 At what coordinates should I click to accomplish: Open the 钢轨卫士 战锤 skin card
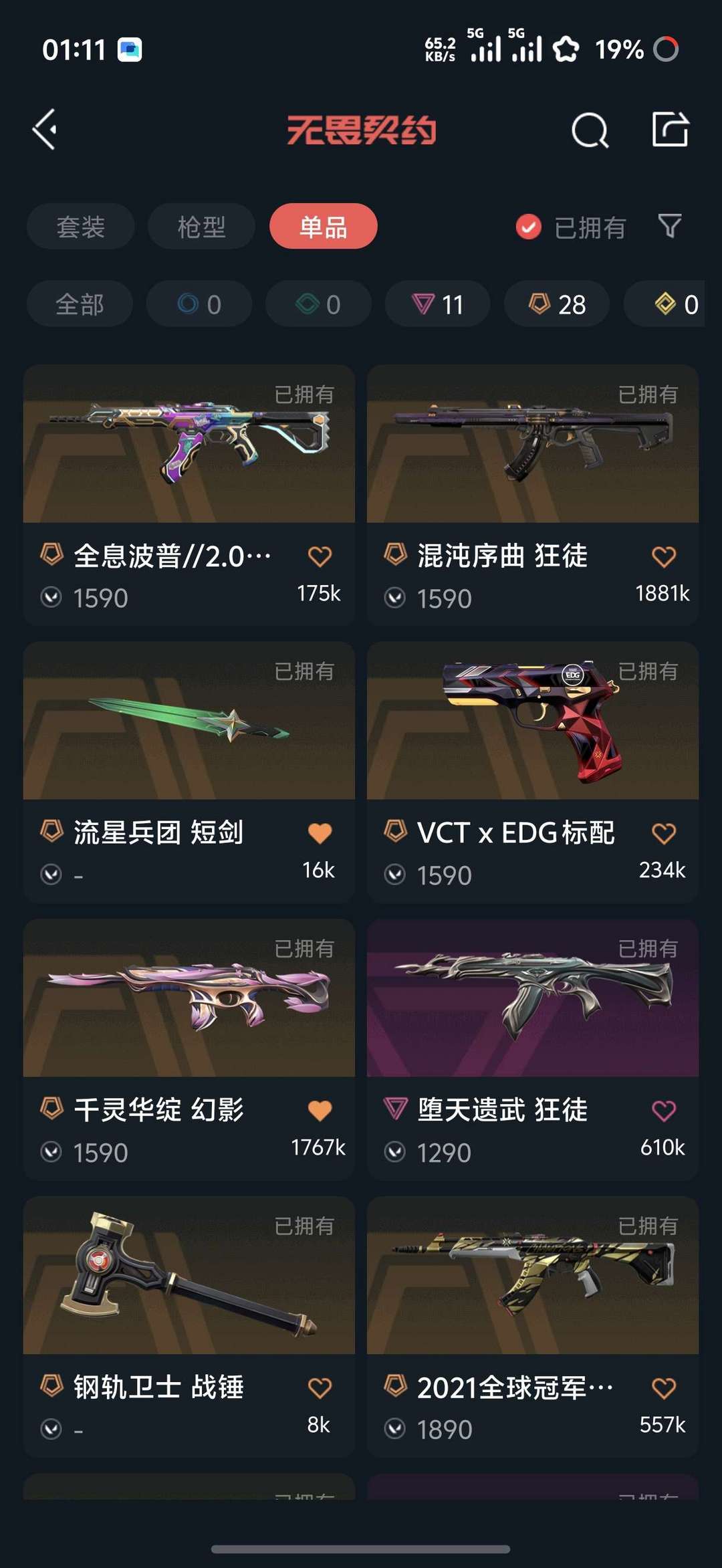pyautogui.click(x=189, y=1276)
